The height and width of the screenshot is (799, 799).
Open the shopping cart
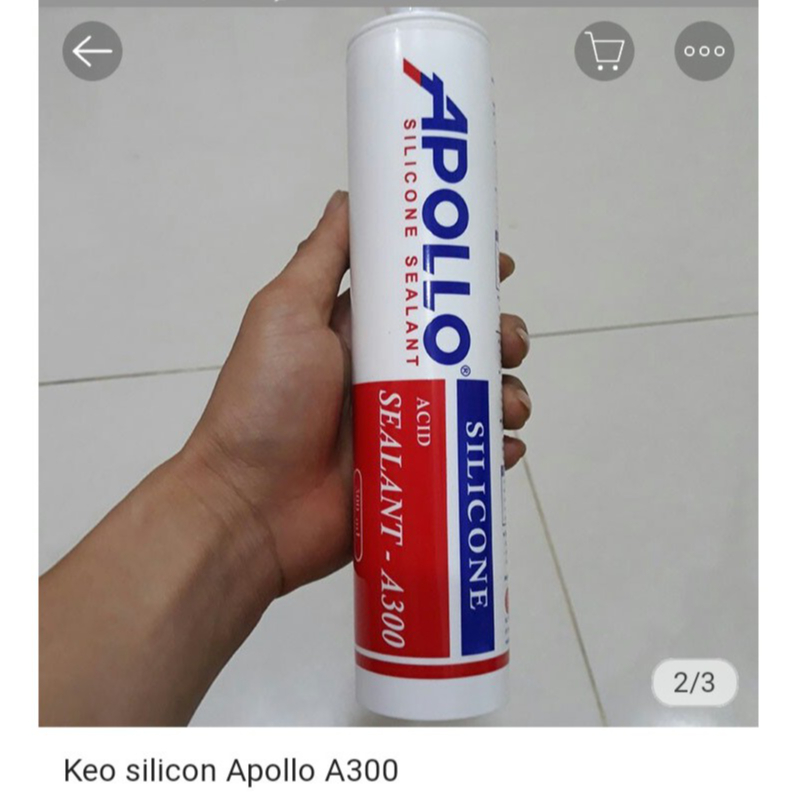(604, 51)
